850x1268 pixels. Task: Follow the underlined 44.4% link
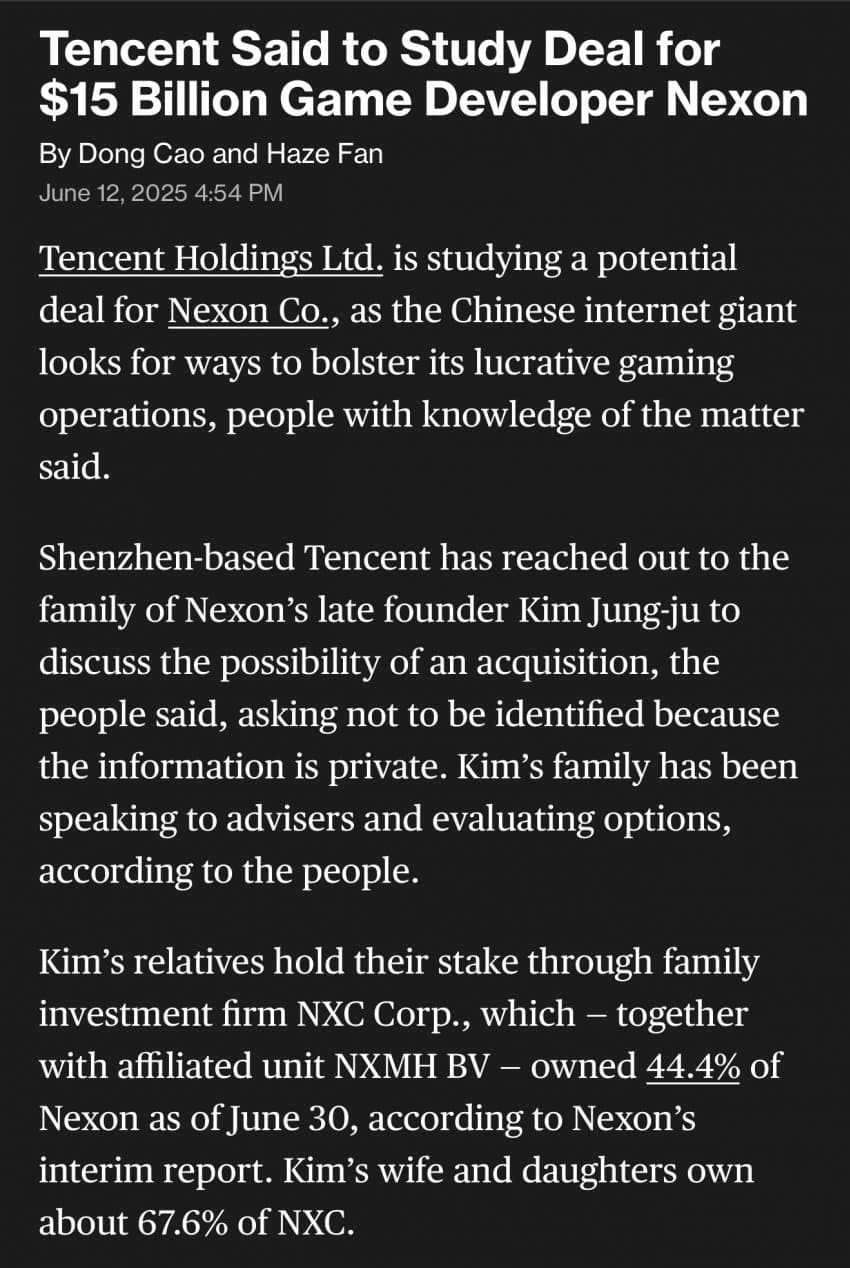tap(693, 1066)
